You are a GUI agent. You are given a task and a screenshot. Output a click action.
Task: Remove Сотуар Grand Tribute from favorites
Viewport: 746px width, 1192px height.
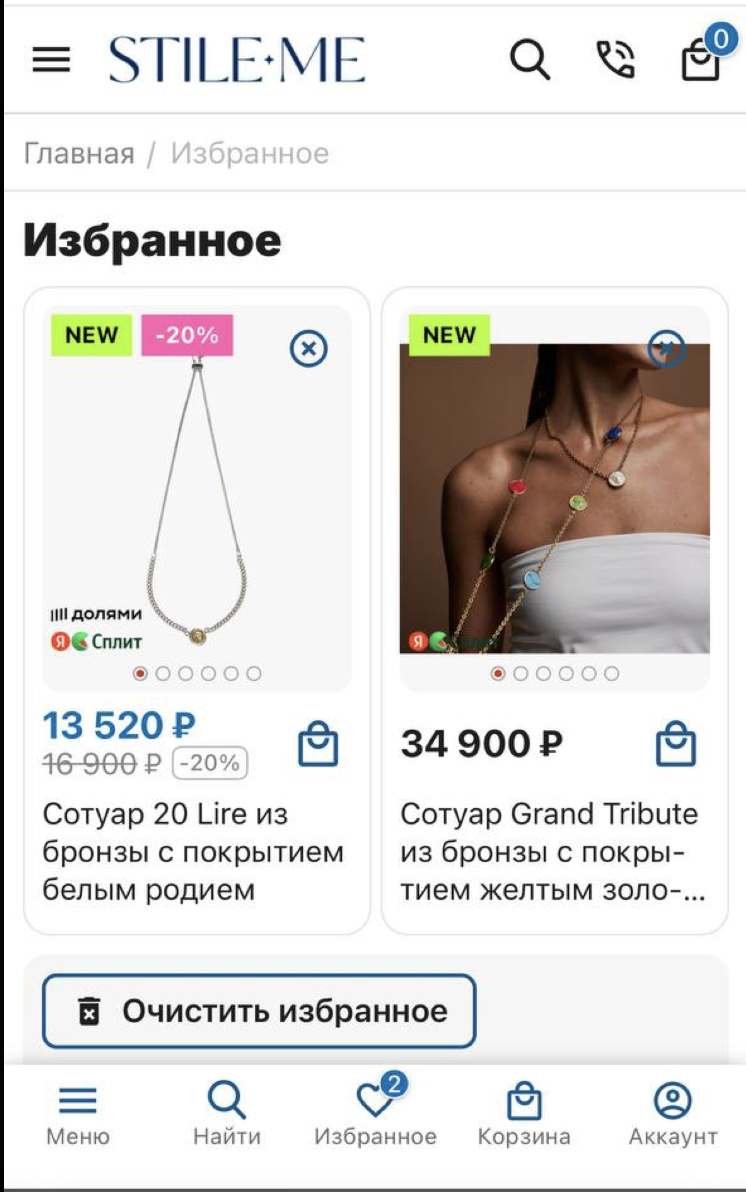coord(666,348)
